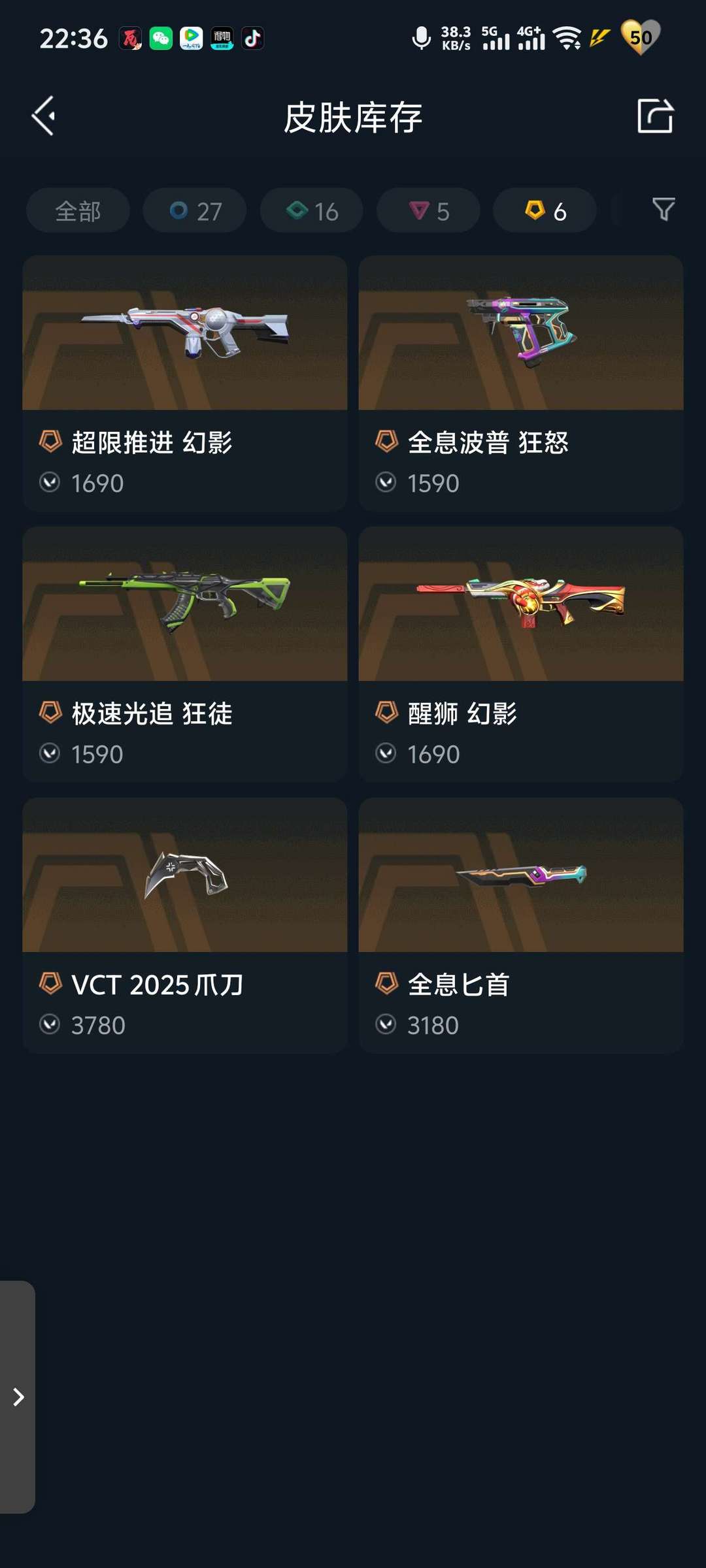Expand the side panel arrow handle
This screenshot has height=1568, width=706.
click(18, 1397)
